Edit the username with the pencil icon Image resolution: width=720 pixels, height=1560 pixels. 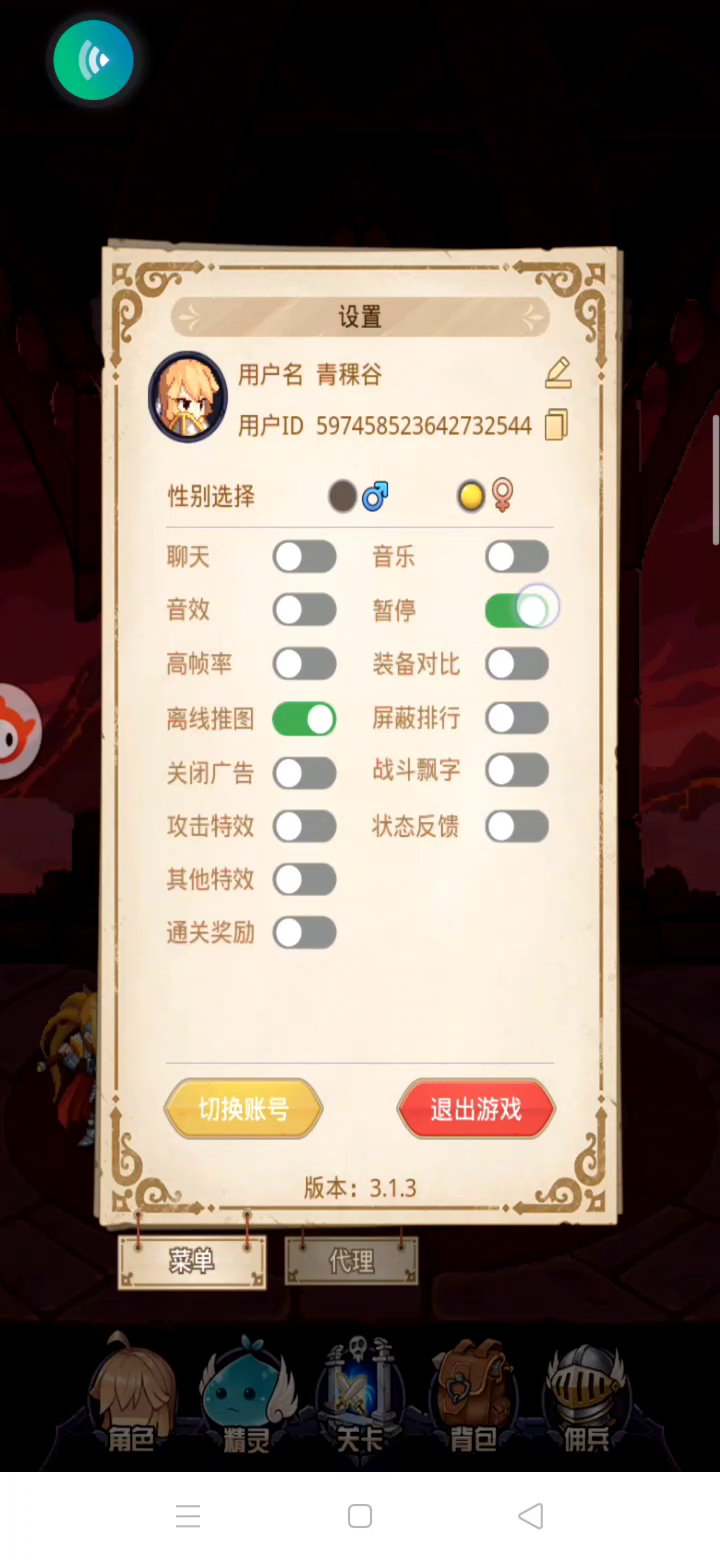(x=558, y=373)
